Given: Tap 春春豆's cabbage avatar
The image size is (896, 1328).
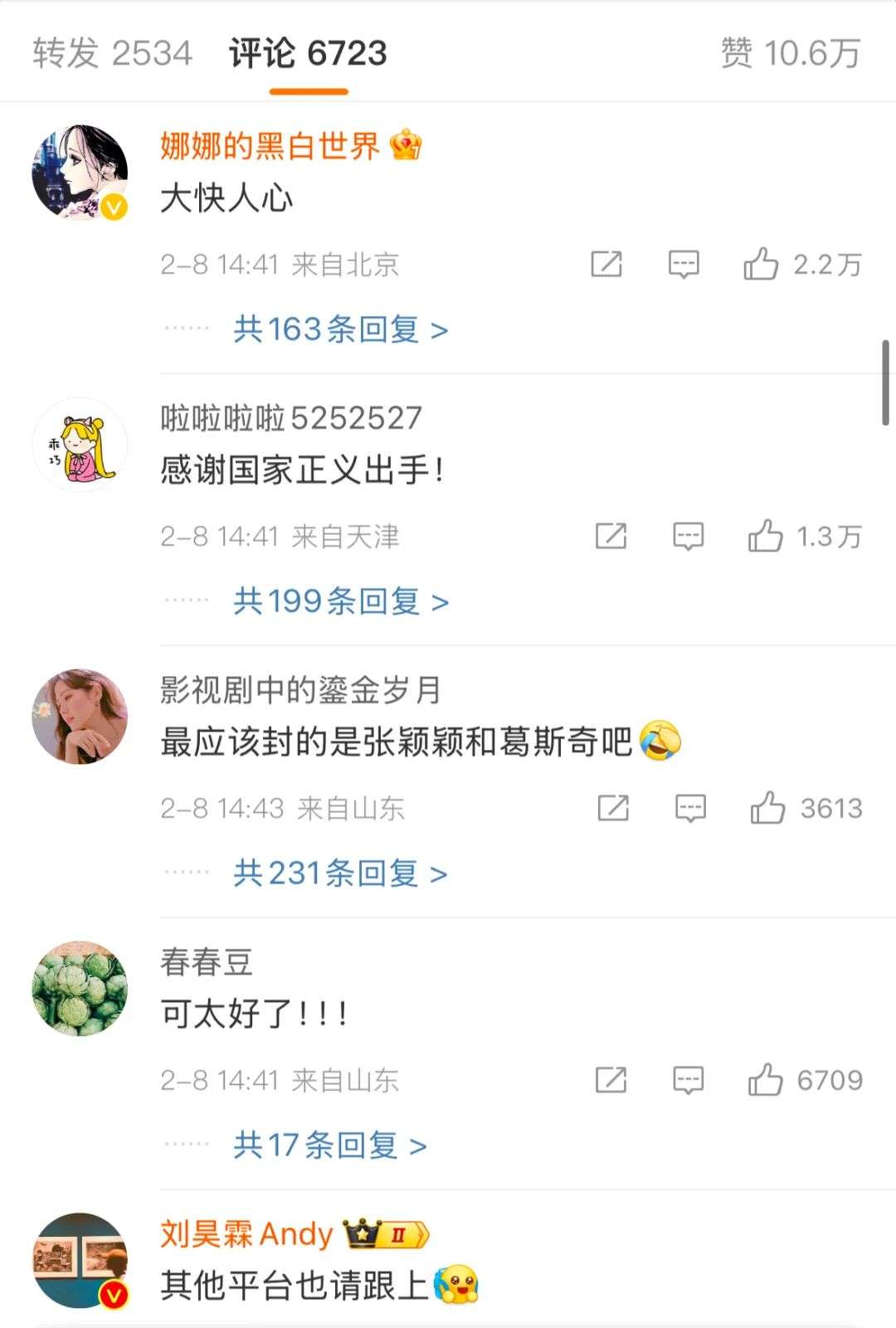Looking at the screenshot, I should [x=80, y=988].
